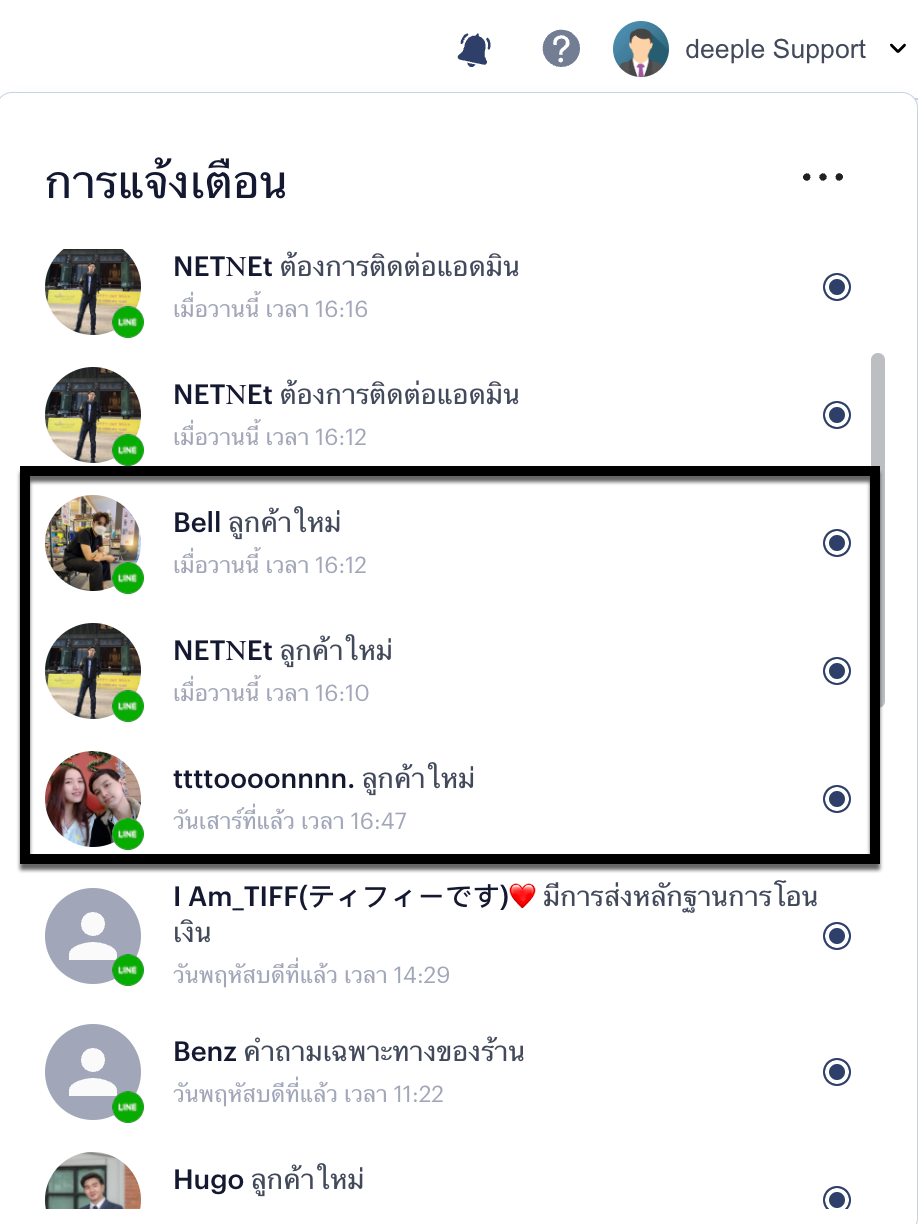Open the Benz shop question notification

pos(349,1071)
